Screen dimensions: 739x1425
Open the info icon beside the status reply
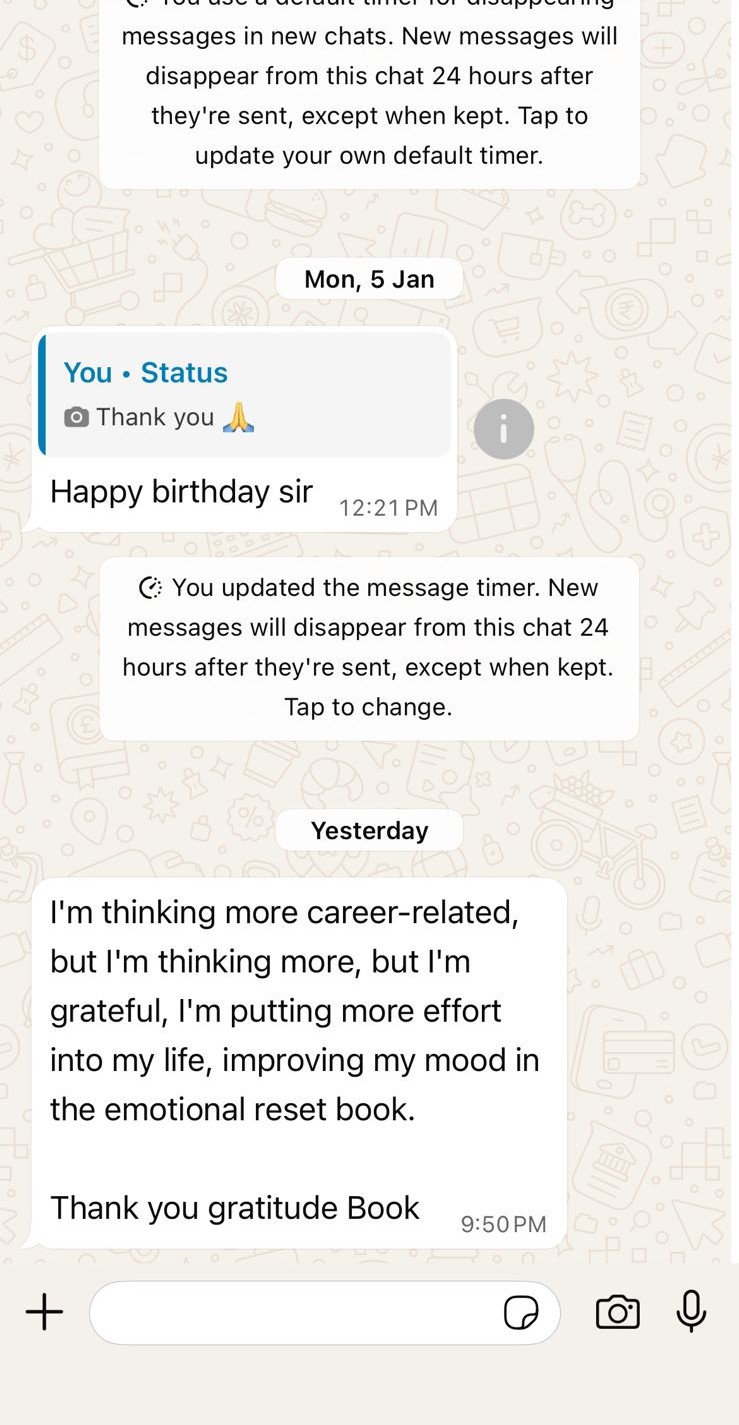click(503, 430)
